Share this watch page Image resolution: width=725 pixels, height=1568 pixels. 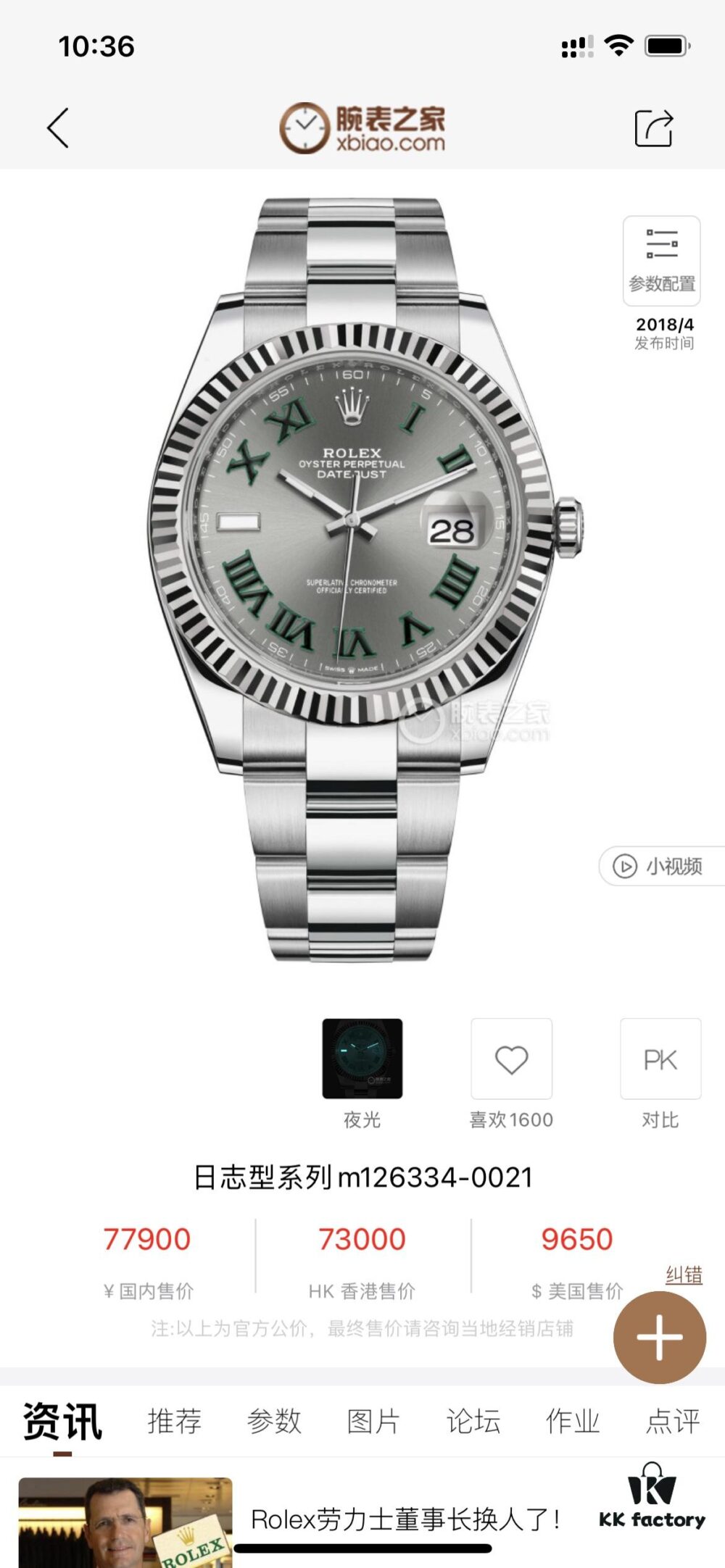tap(653, 128)
